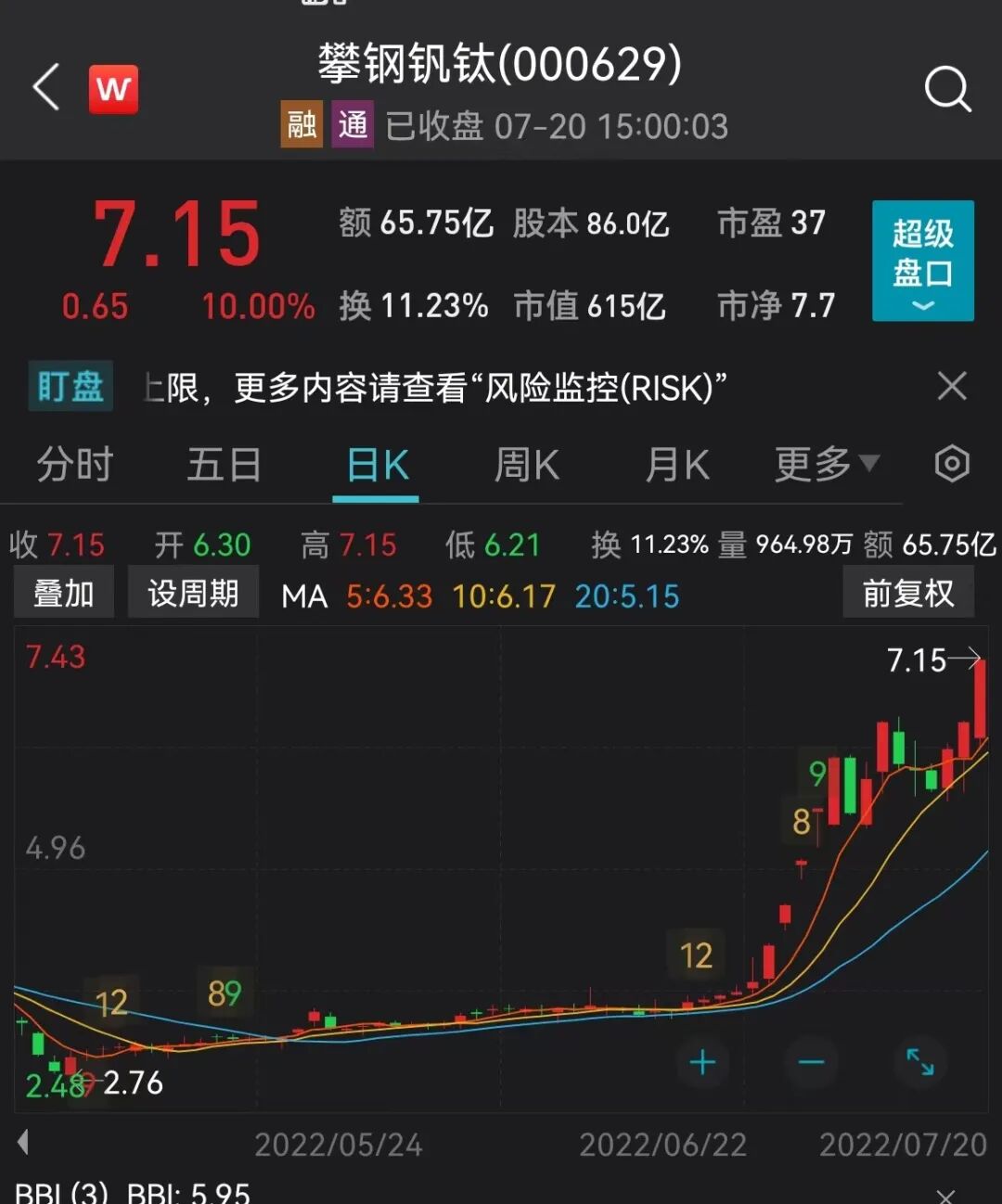Tap the 叠加 overlay button
This screenshot has height=1204, width=1002.
pos(64,593)
